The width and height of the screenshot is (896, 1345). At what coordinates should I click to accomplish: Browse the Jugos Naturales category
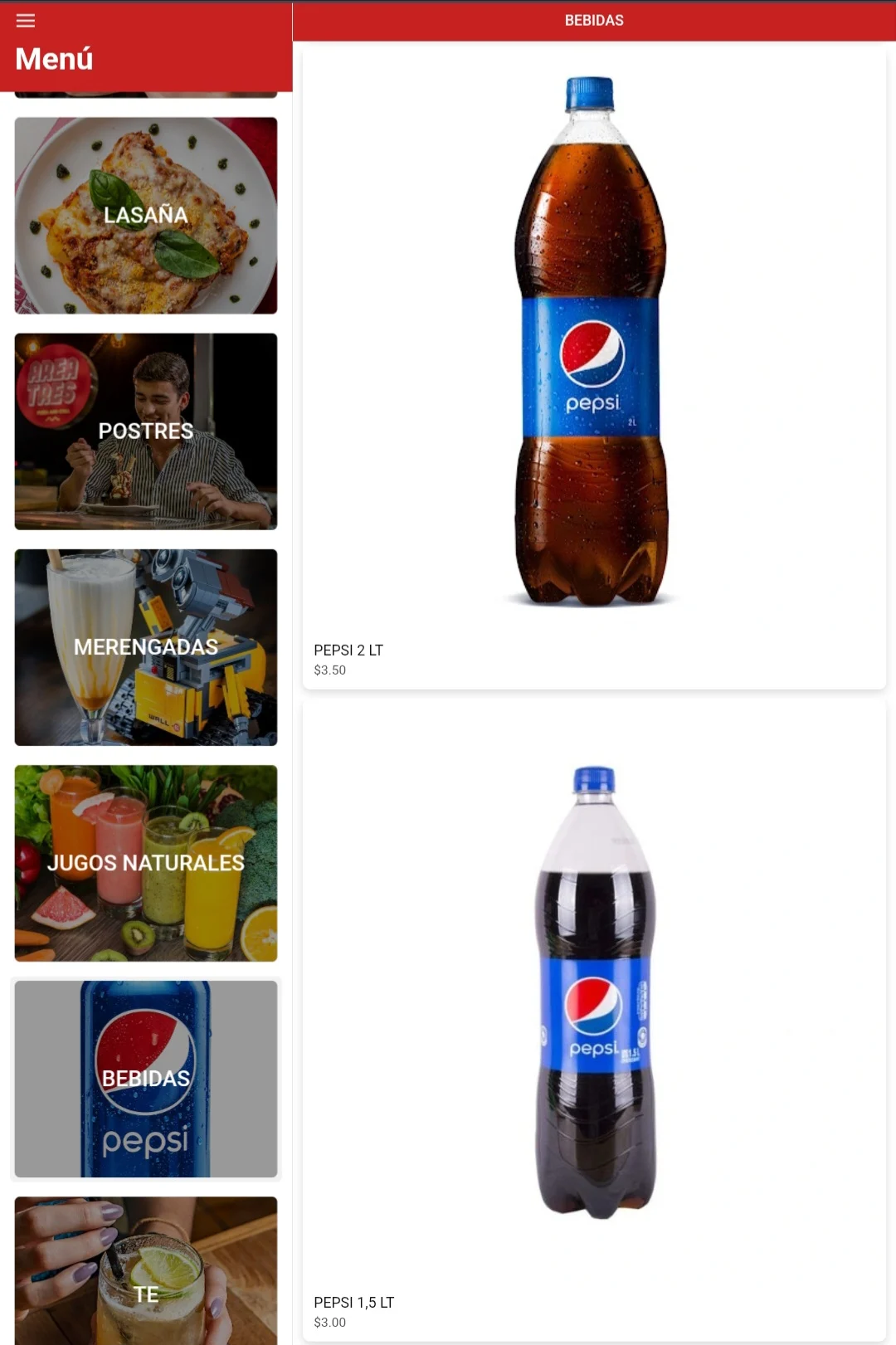[146, 862]
